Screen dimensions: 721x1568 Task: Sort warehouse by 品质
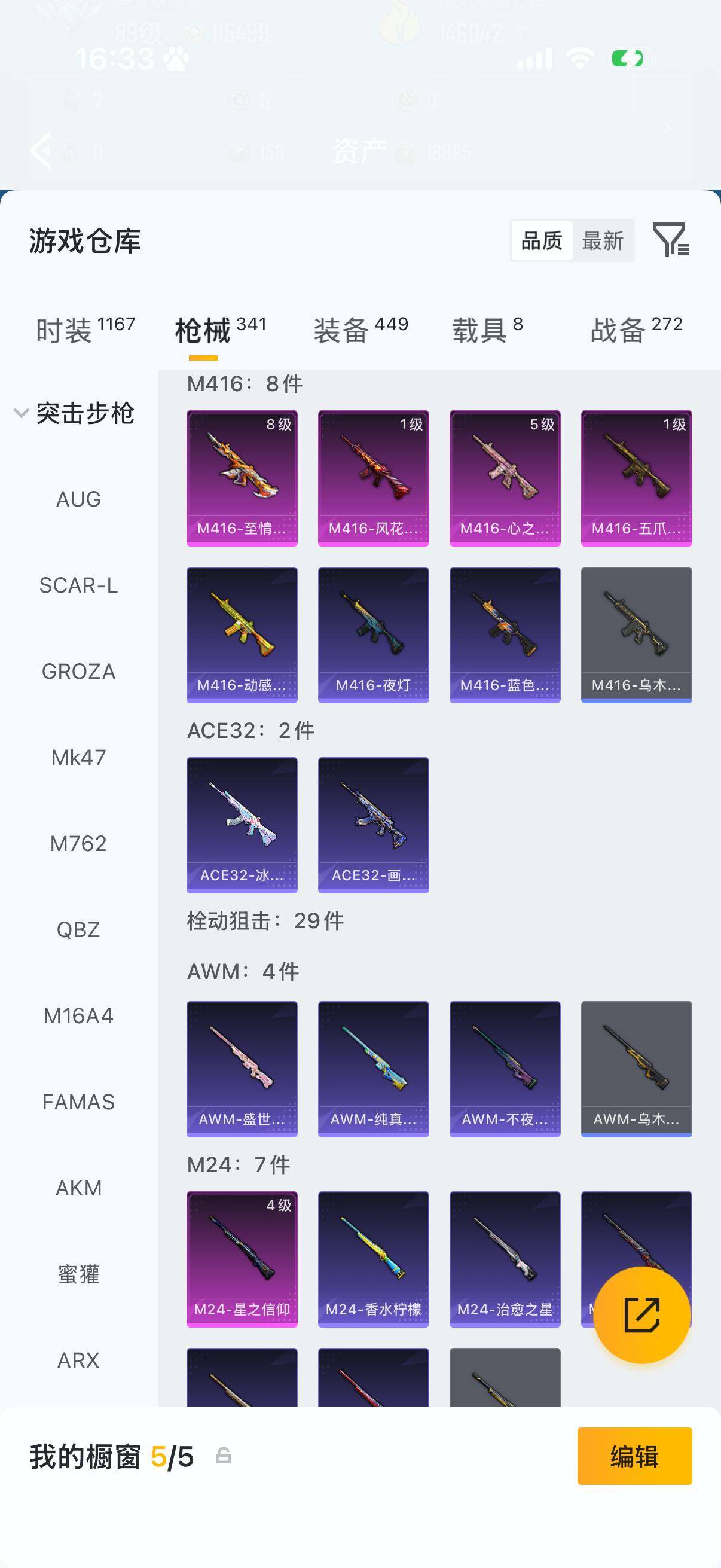point(542,240)
